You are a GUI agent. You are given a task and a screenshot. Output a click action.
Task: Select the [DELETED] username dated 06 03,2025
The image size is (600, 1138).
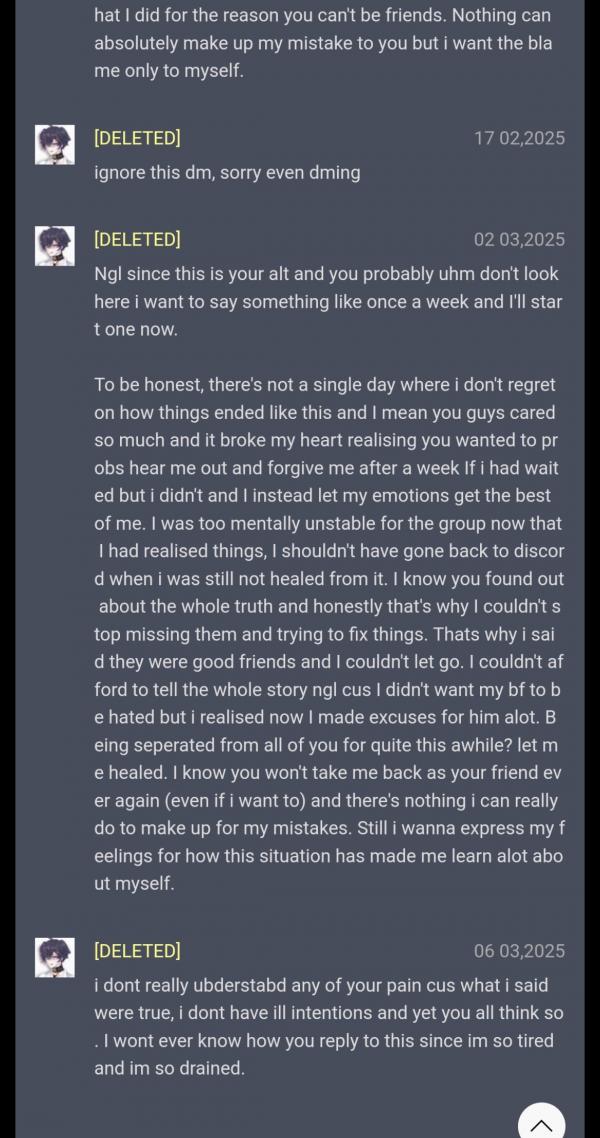[x=137, y=950]
